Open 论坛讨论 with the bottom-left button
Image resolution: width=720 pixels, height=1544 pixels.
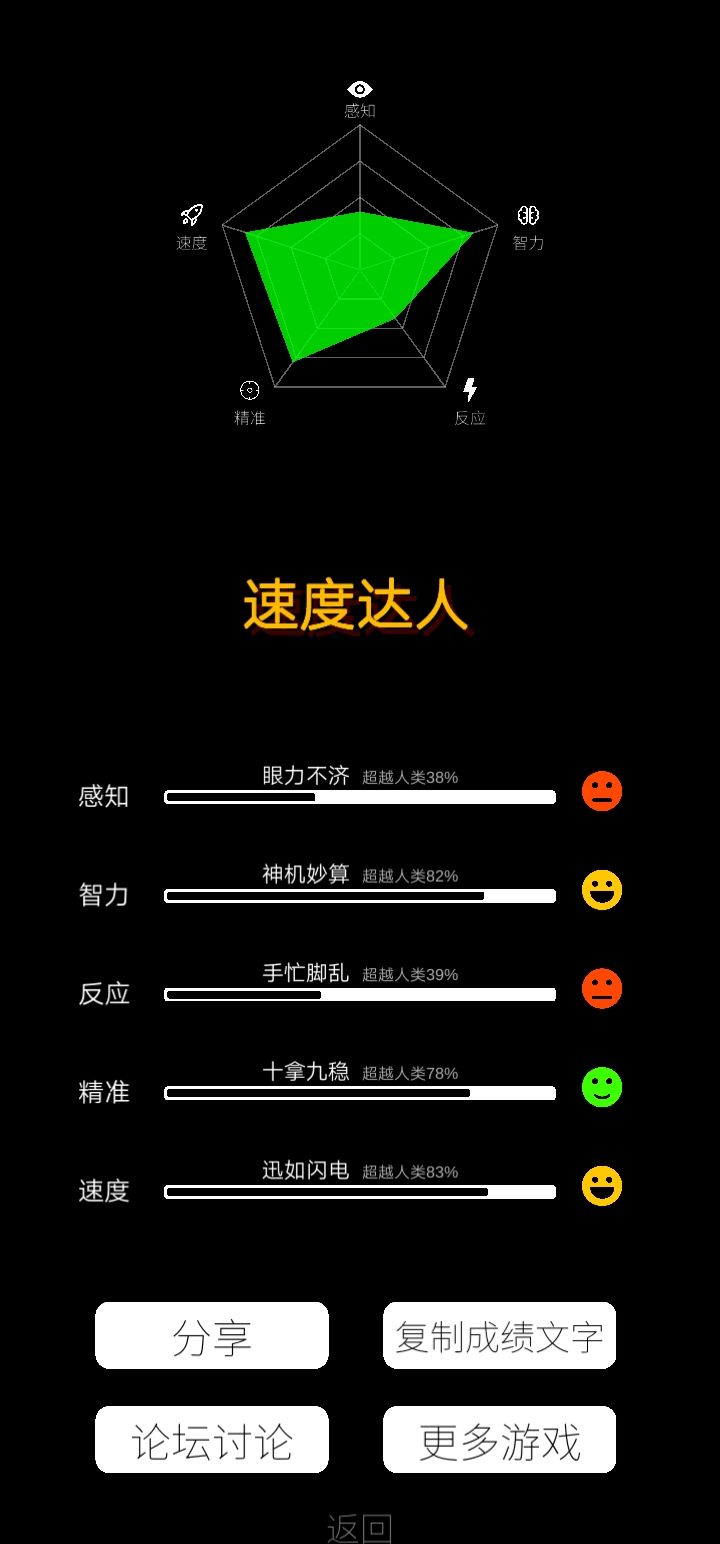pyautogui.click(x=211, y=1438)
